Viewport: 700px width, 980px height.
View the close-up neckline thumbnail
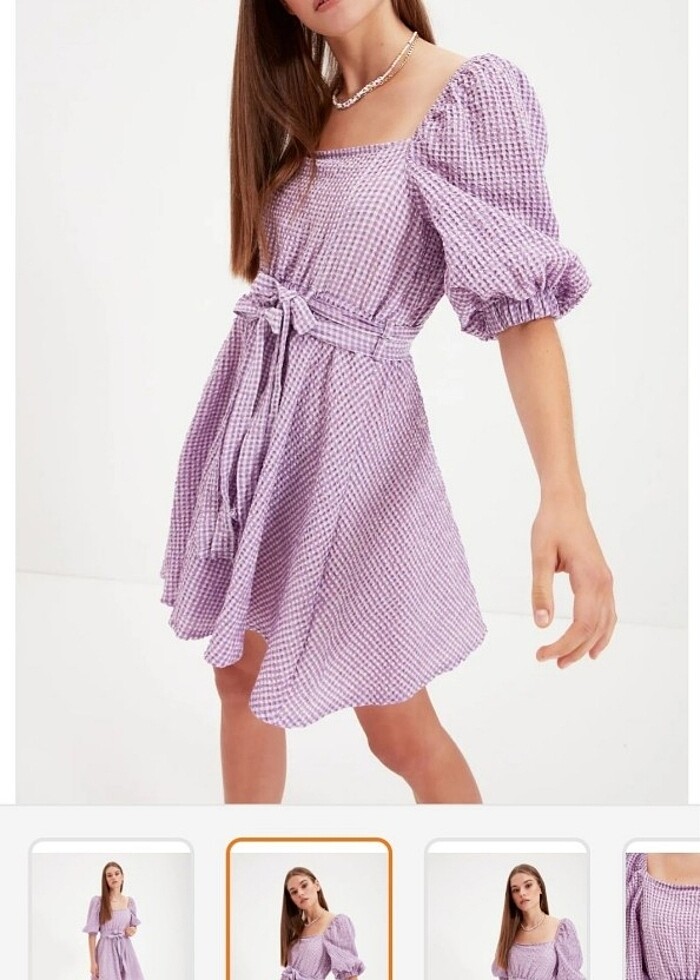pyautogui.click(x=662, y=912)
